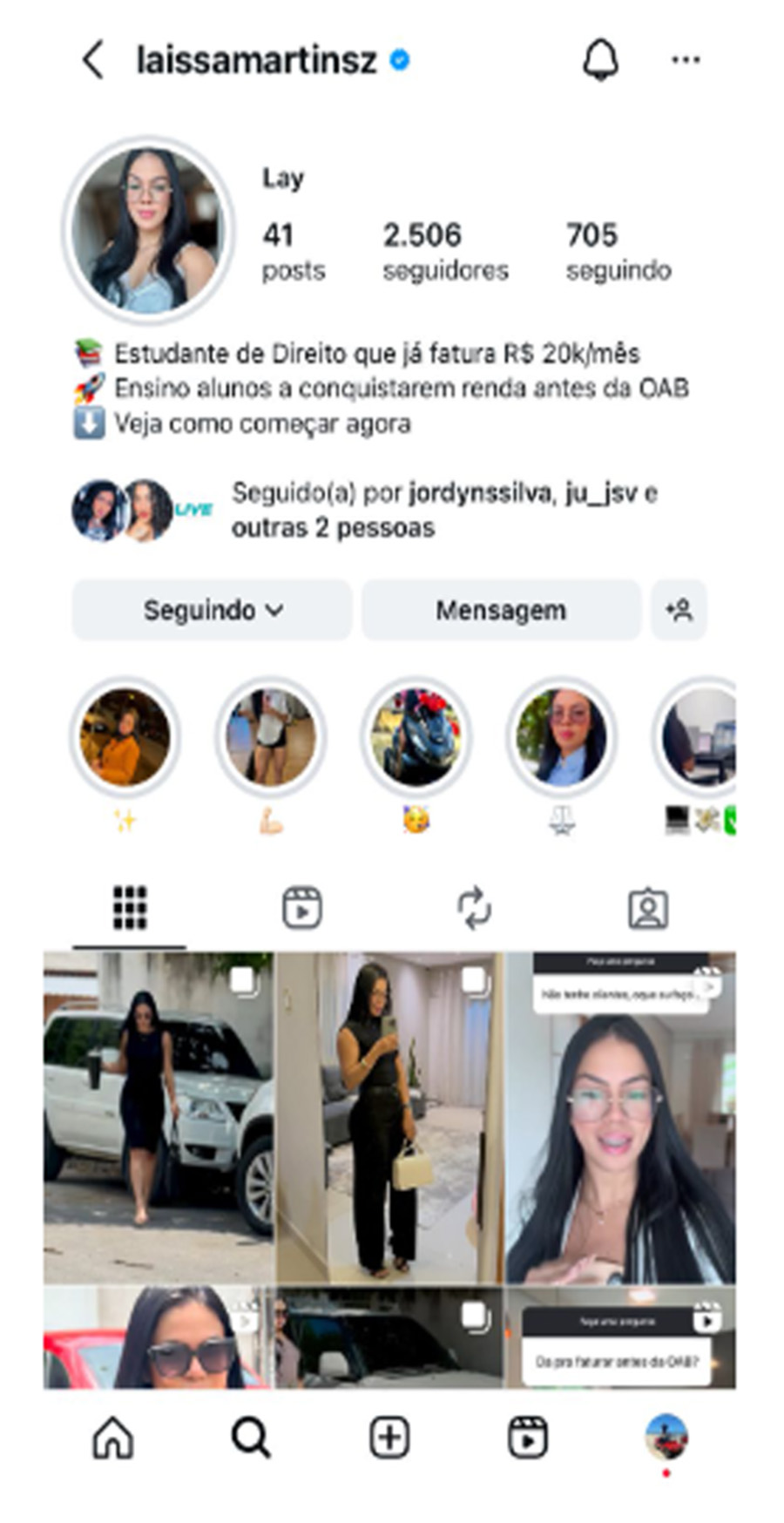Image resolution: width=784 pixels, height=1523 pixels.
Task: Create a new post with plus icon
Action: coord(389,1438)
